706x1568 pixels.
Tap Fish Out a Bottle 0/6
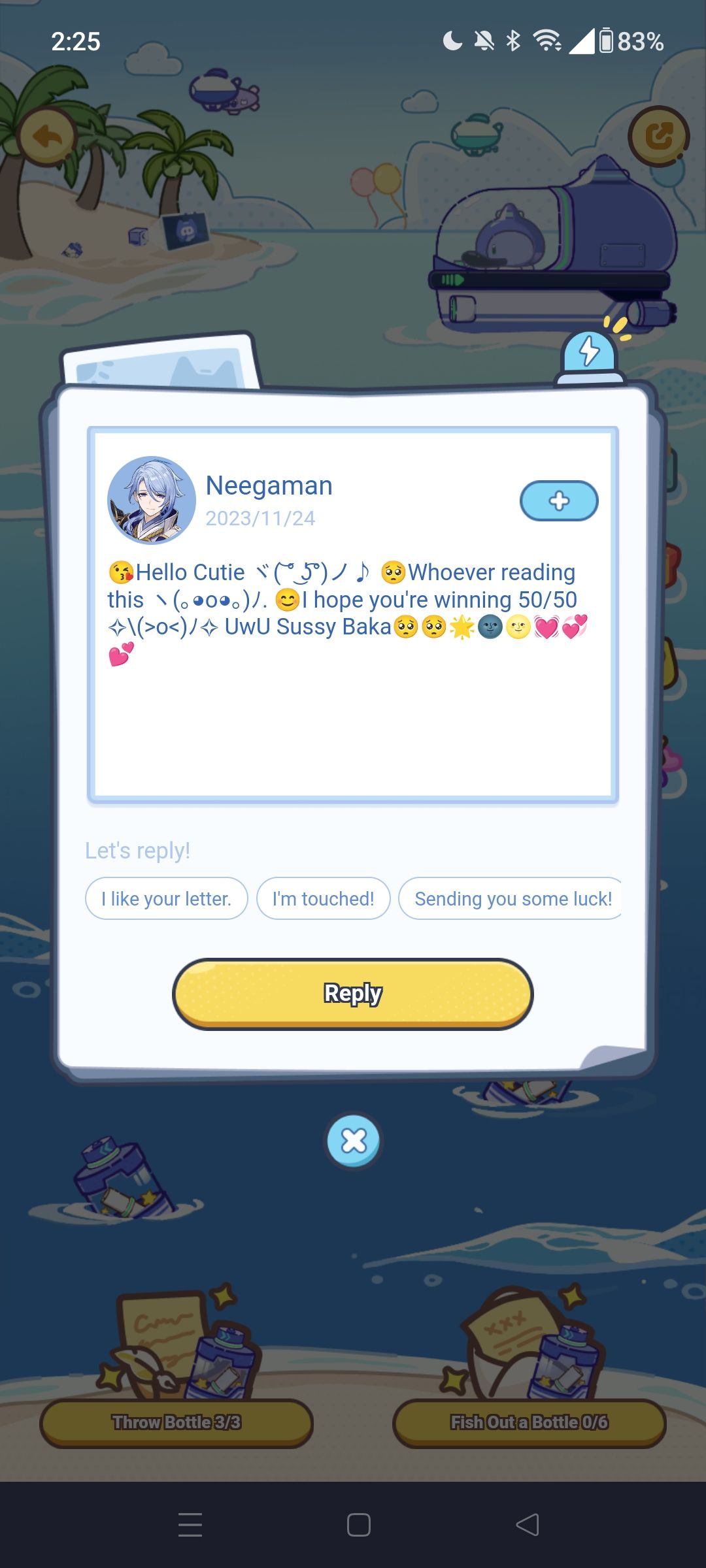coord(529,1422)
